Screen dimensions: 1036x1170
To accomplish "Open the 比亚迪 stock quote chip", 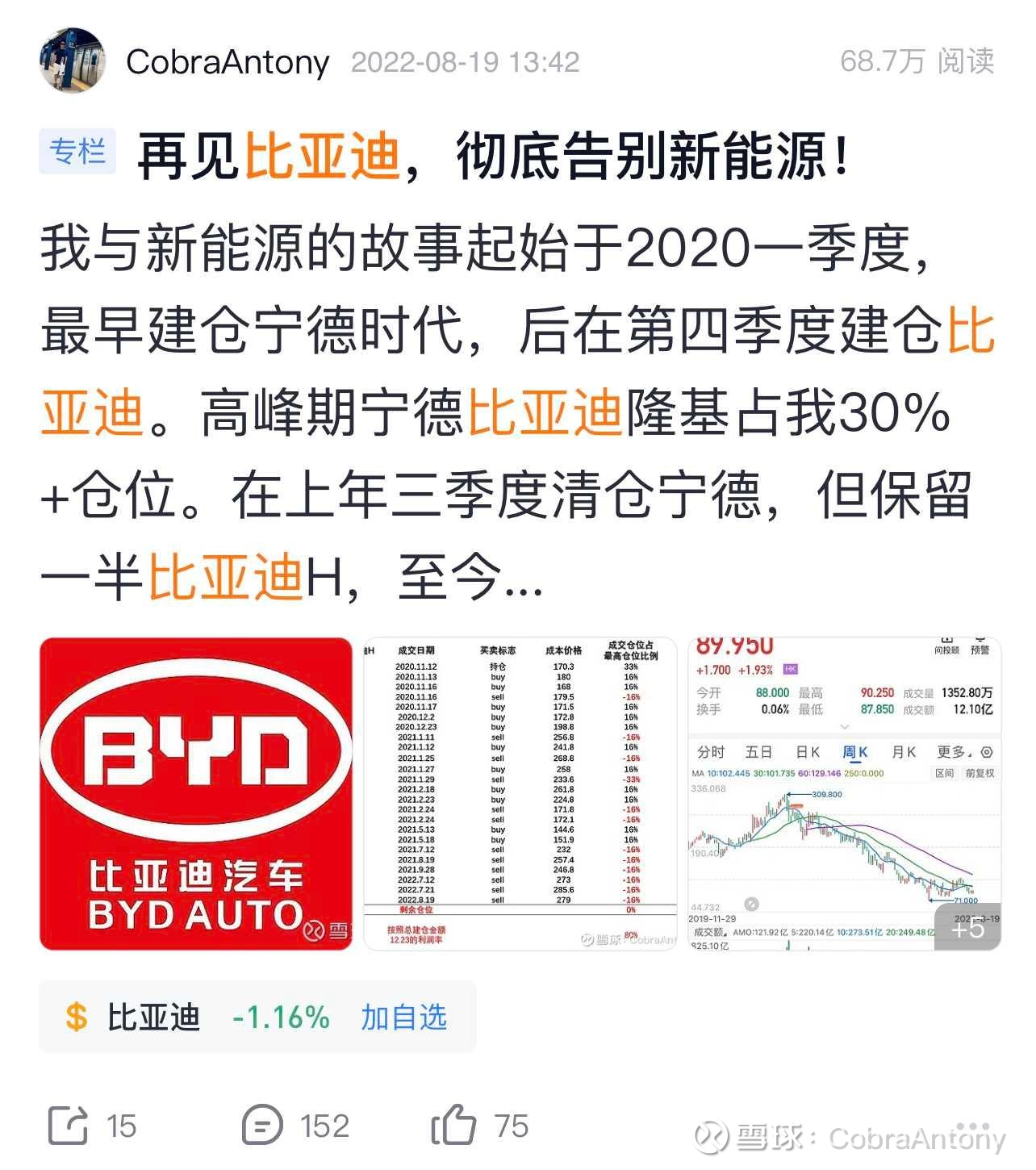I will pos(153,1017).
